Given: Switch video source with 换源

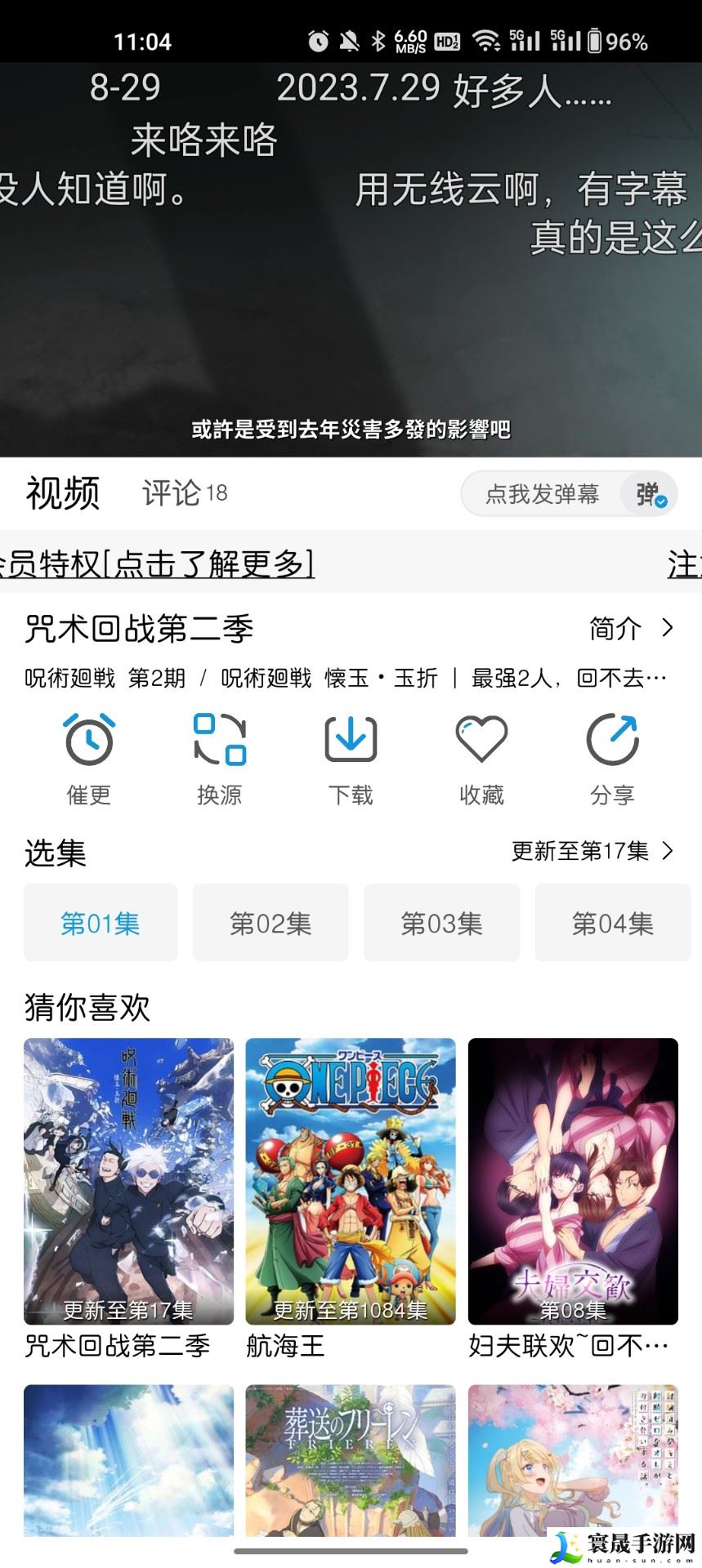Looking at the screenshot, I should pos(220,741).
